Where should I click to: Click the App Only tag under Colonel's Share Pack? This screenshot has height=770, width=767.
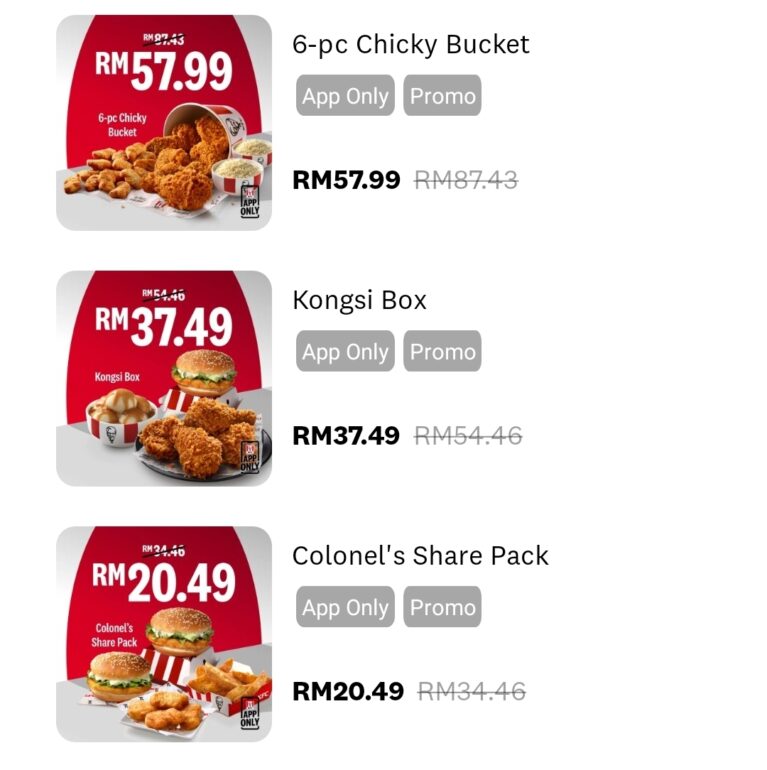click(x=344, y=607)
